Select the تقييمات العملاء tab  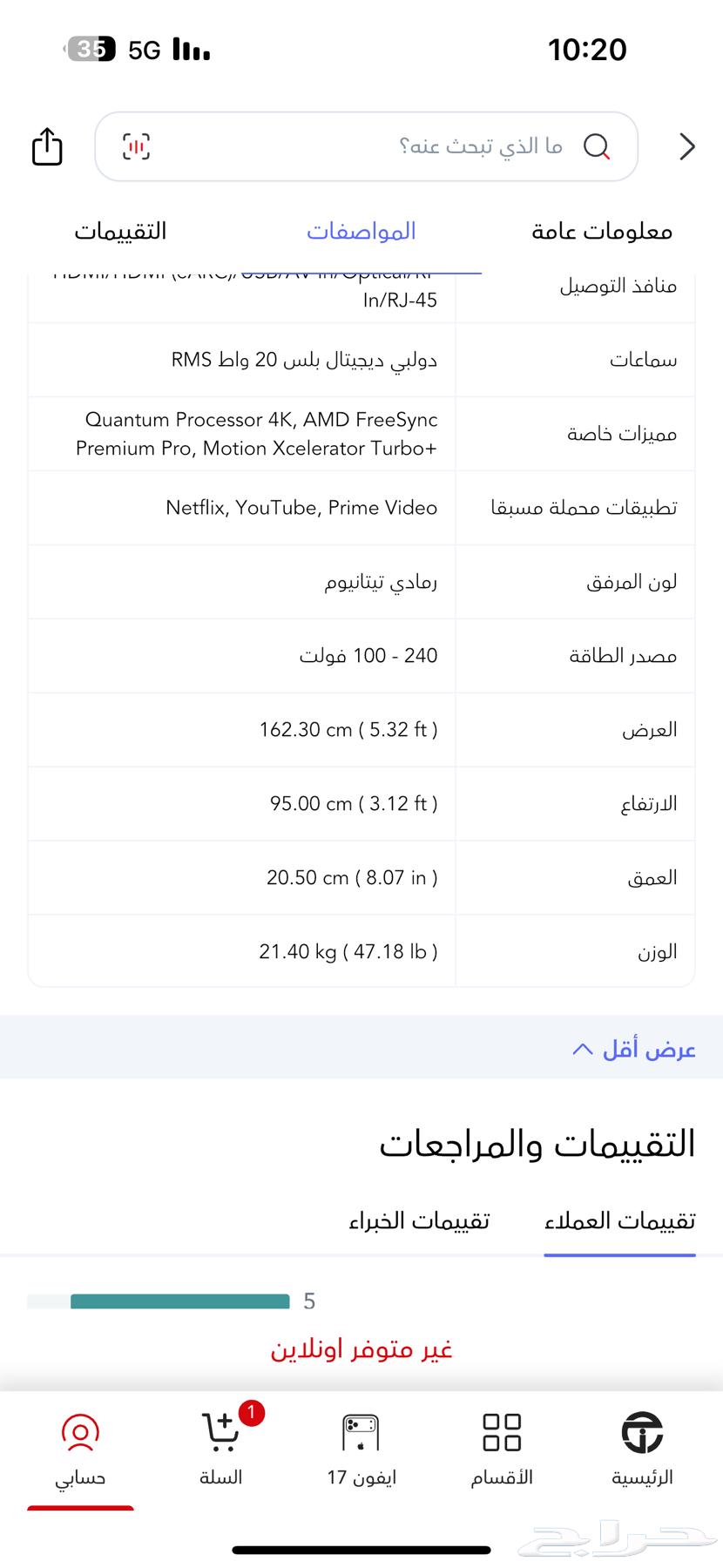(x=619, y=1220)
